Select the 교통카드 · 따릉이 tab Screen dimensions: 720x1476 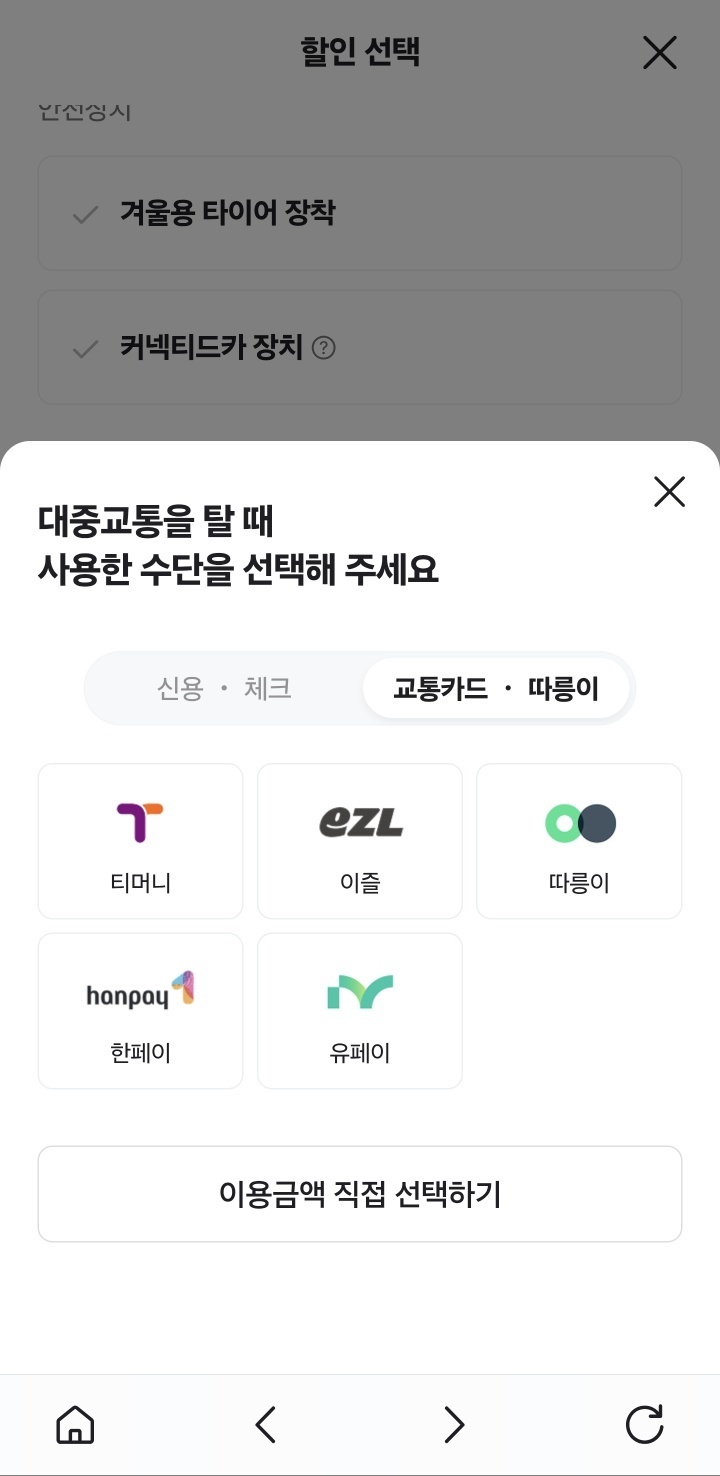point(496,688)
